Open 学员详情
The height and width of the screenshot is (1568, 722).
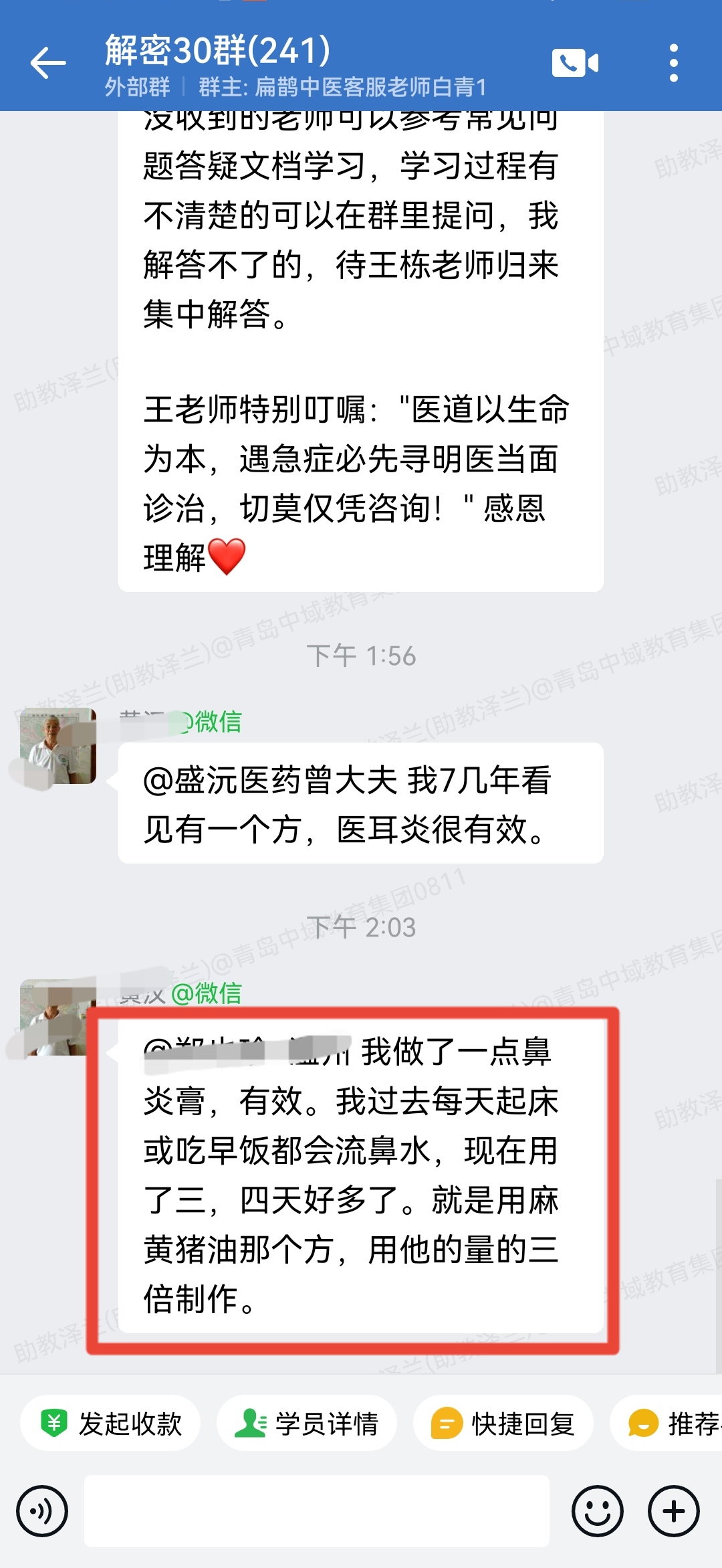(307, 1423)
